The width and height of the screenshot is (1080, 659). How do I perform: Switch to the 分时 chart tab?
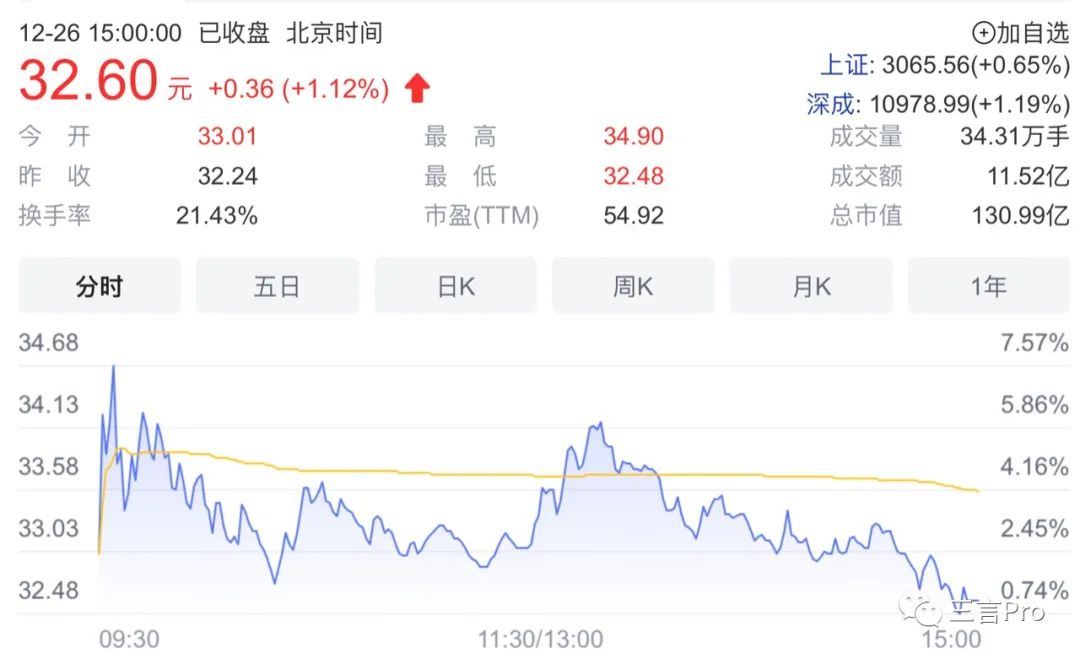[x=99, y=286]
